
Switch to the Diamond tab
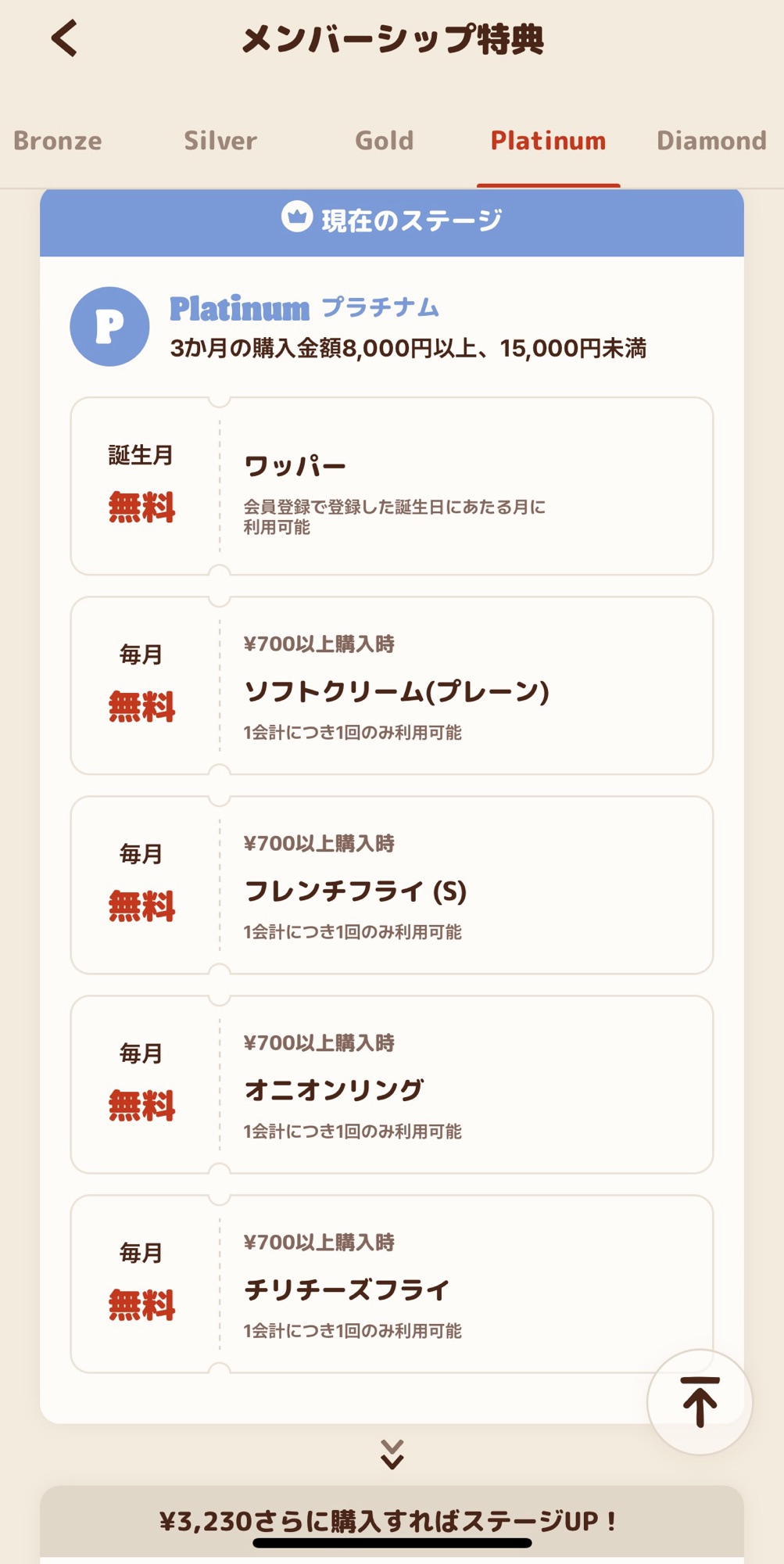(711, 141)
